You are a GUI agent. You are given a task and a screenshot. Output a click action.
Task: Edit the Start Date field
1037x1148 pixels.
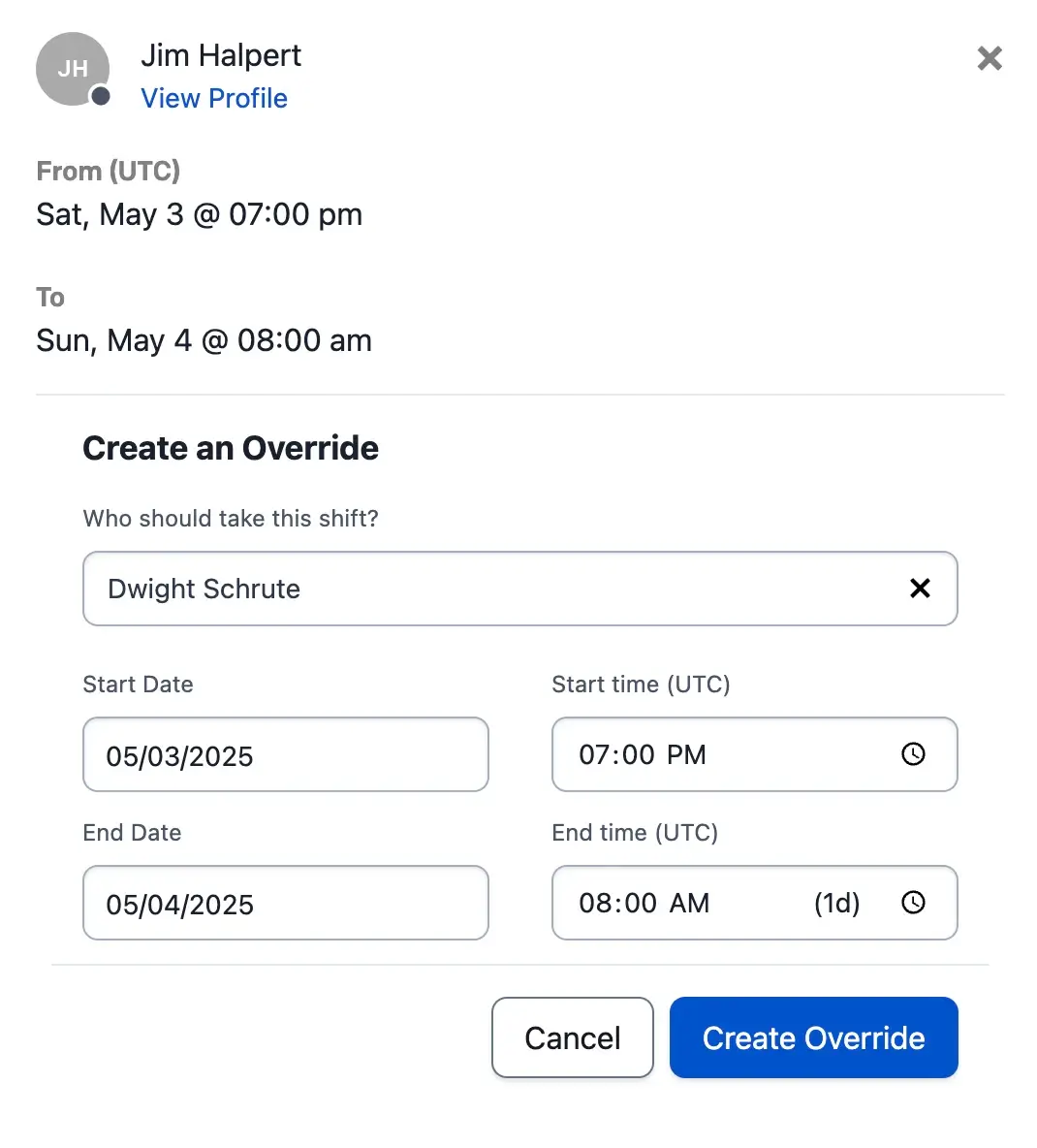pyautogui.click(x=285, y=755)
